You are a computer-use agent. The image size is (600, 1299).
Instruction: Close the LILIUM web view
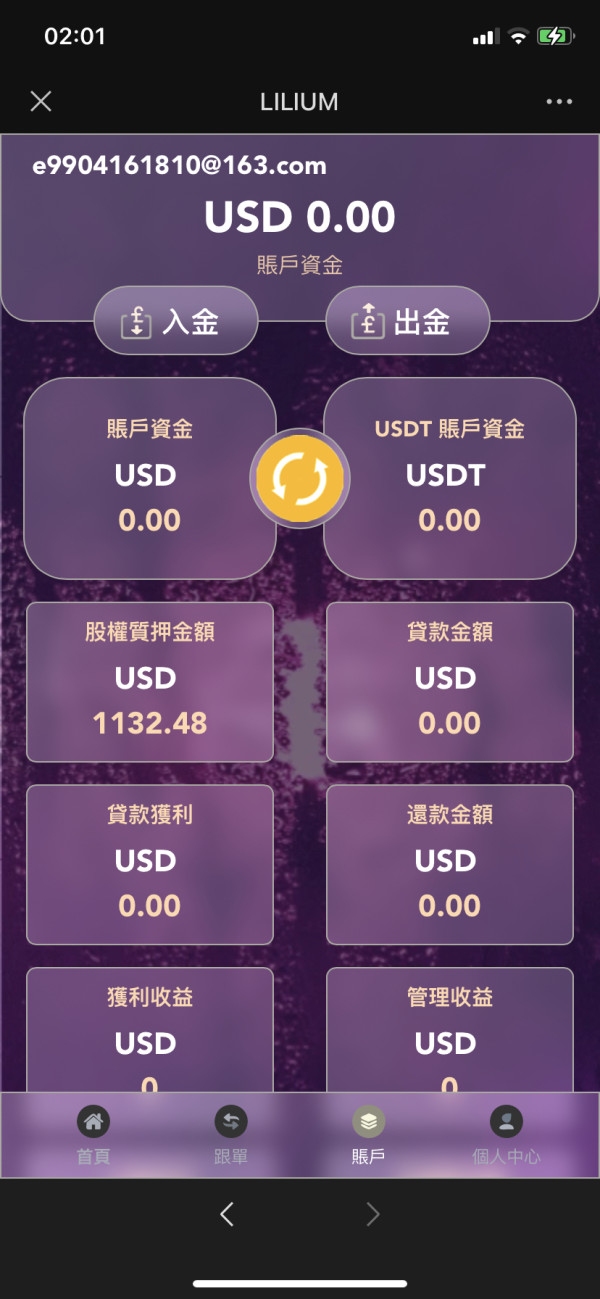41,101
